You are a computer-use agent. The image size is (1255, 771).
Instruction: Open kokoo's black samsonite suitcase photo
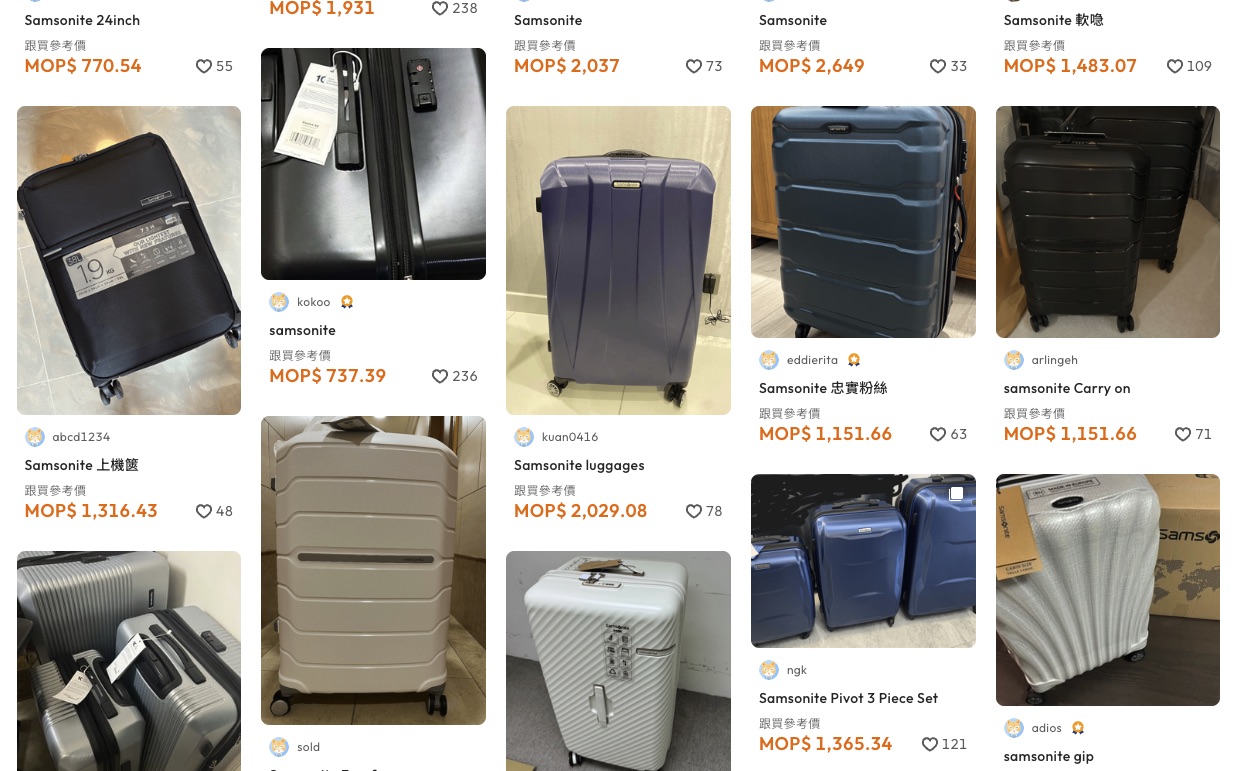click(373, 163)
